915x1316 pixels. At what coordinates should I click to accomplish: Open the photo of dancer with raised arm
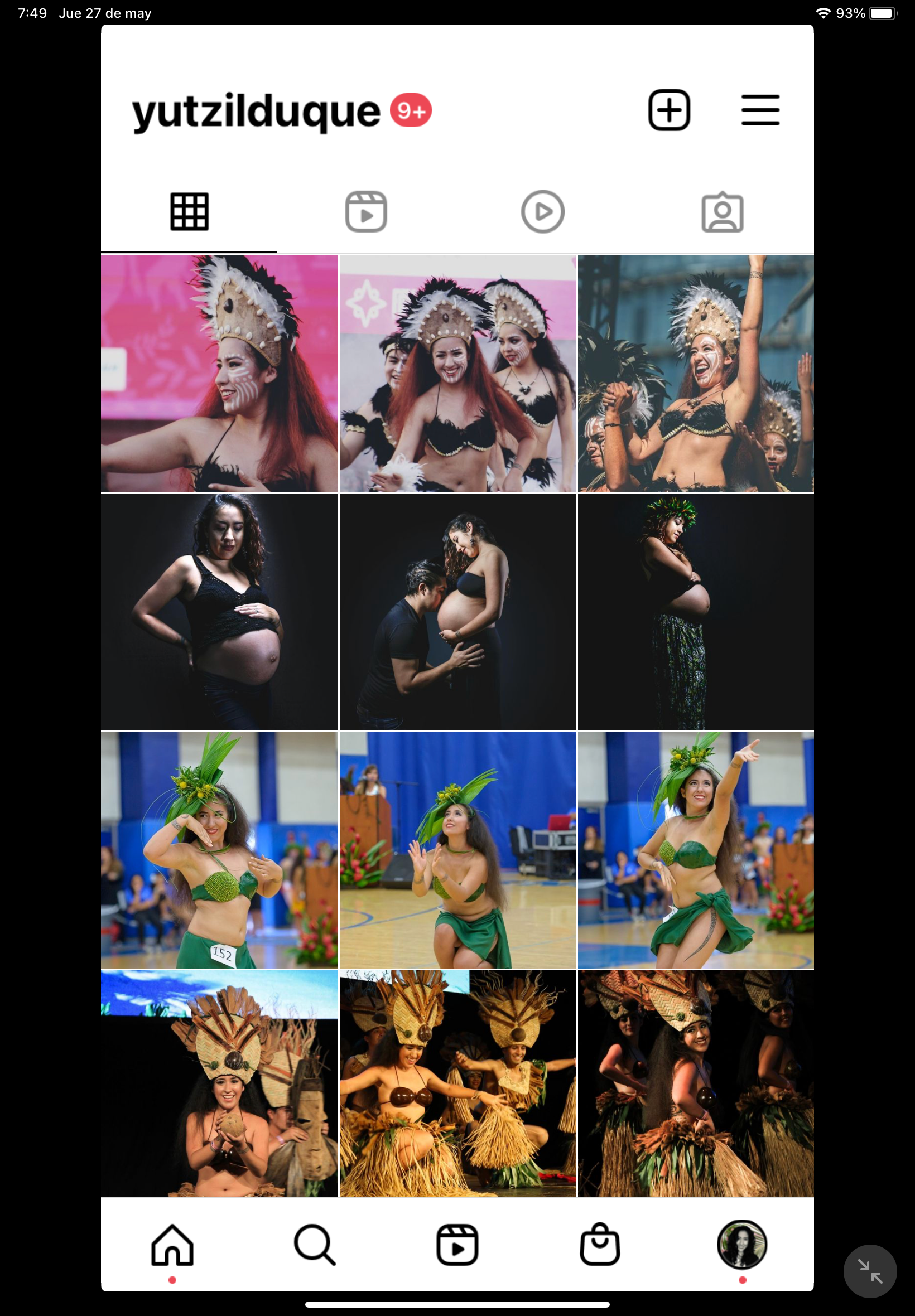coord(695,374)
